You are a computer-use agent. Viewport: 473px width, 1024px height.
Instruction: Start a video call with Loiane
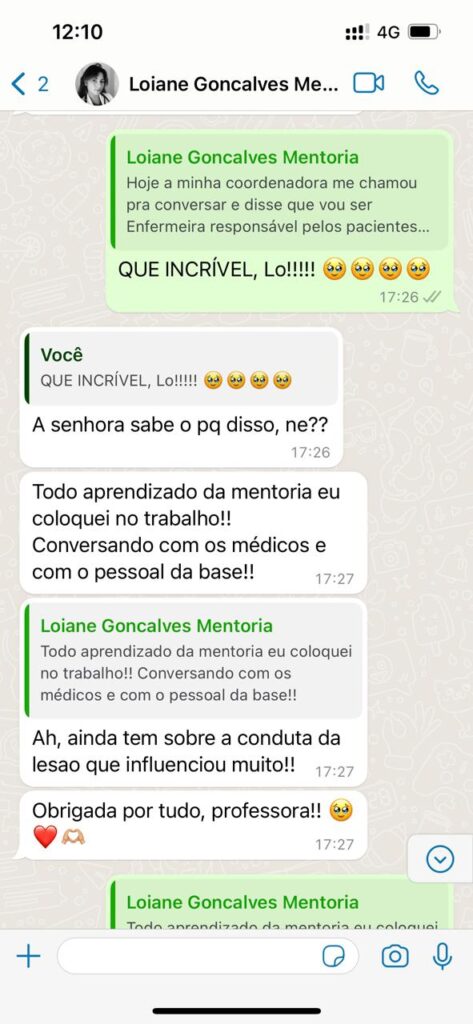(368, 84)
